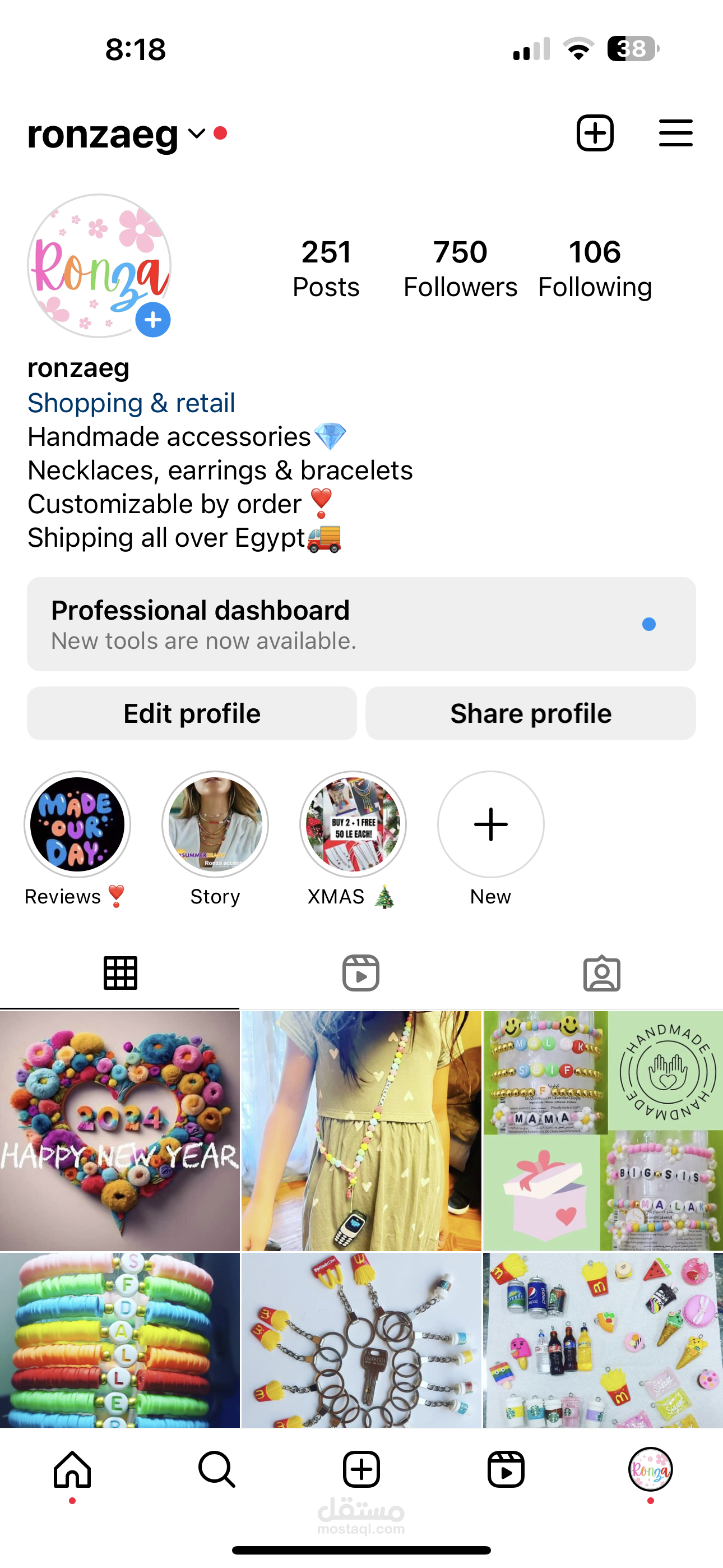Open the Shopping & retail category link
This screenshot has width=723, height=1568.
[x=132, y=403]
